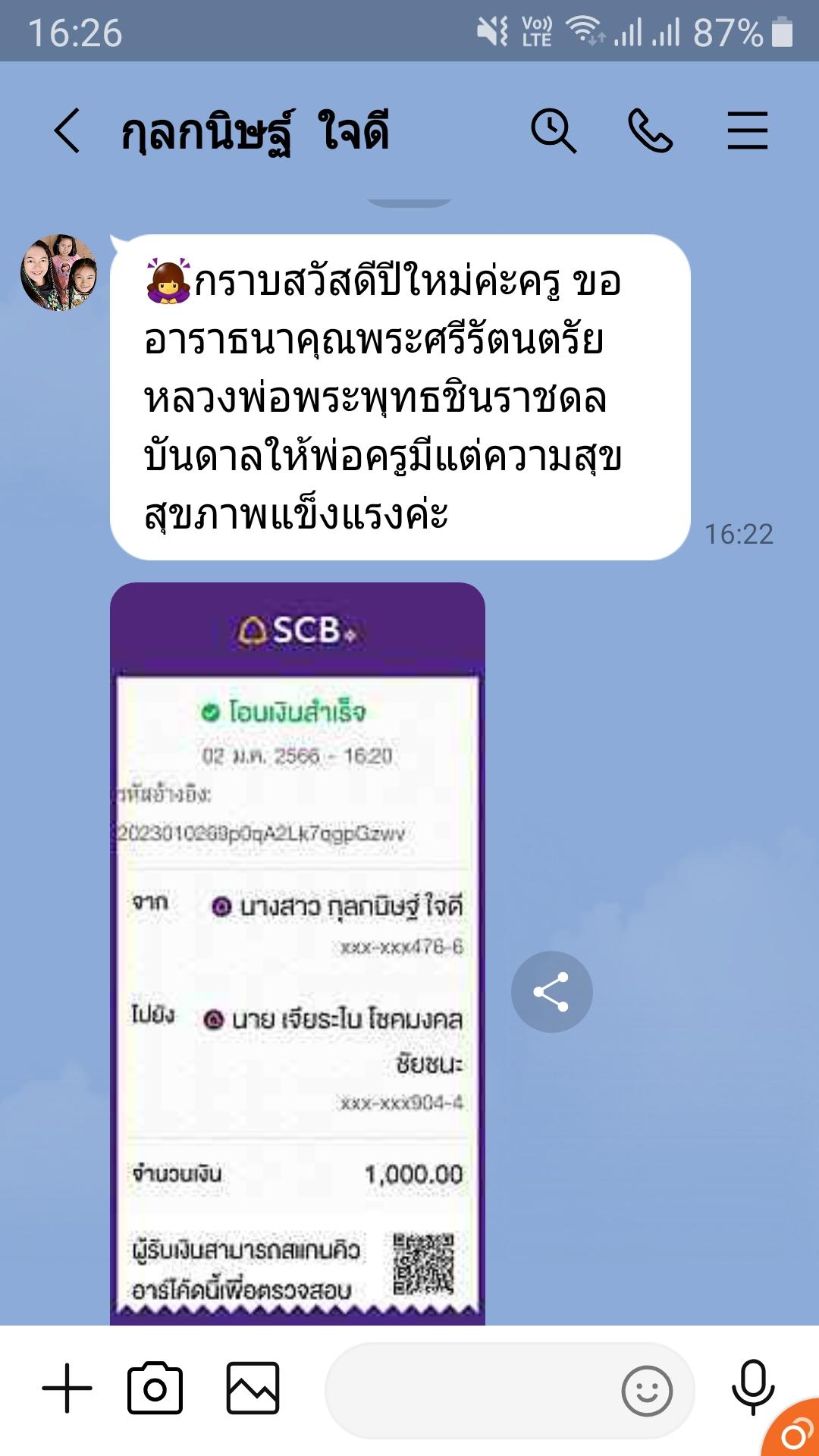The height and width of the screenshot is (1456, 819).
Task: Launch the camera to take a photo
Action: tap(155, 1389)
